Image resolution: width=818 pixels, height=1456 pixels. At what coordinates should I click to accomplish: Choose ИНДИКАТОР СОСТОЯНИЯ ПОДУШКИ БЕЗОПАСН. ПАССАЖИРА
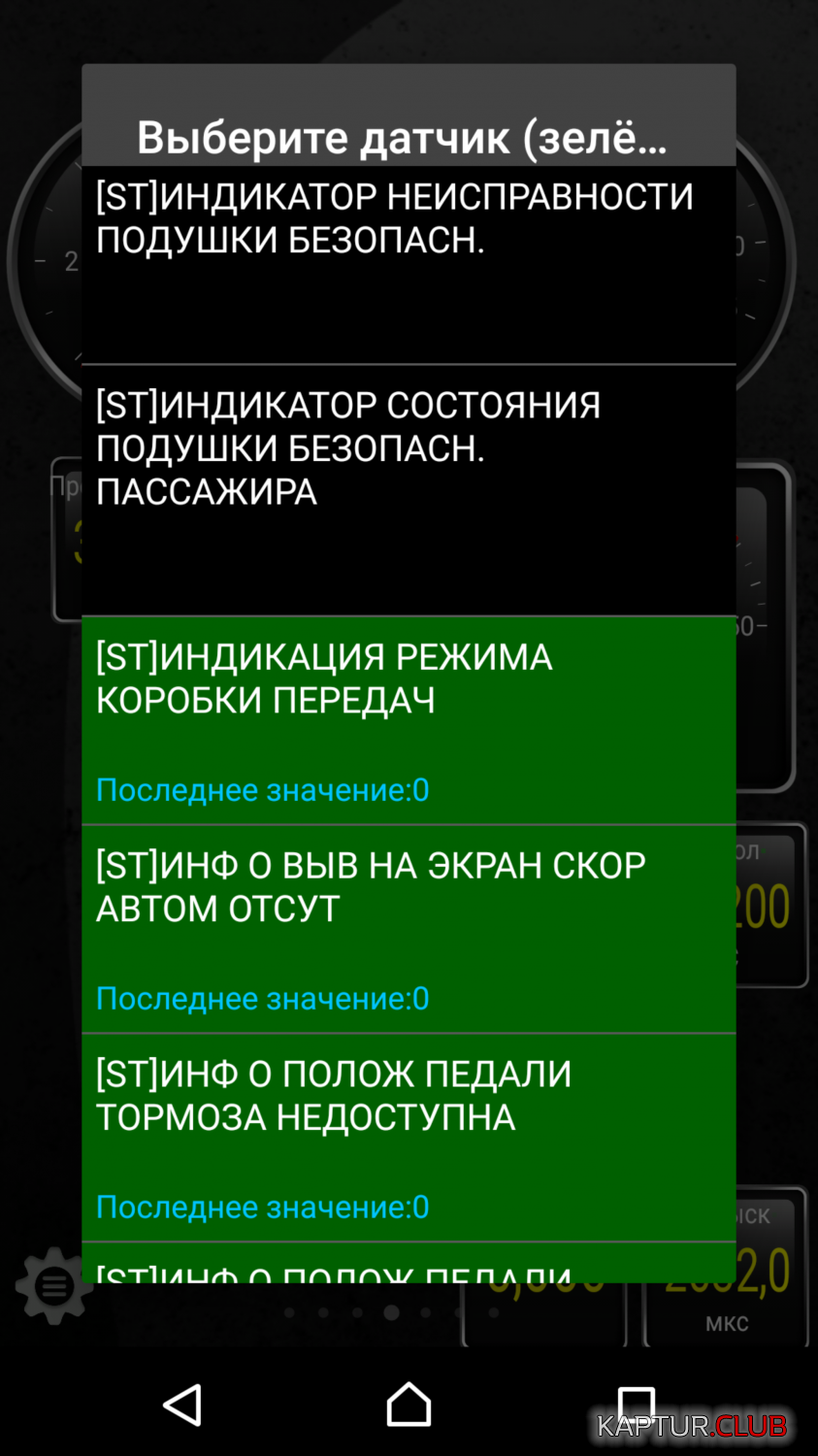pos(409,491)
